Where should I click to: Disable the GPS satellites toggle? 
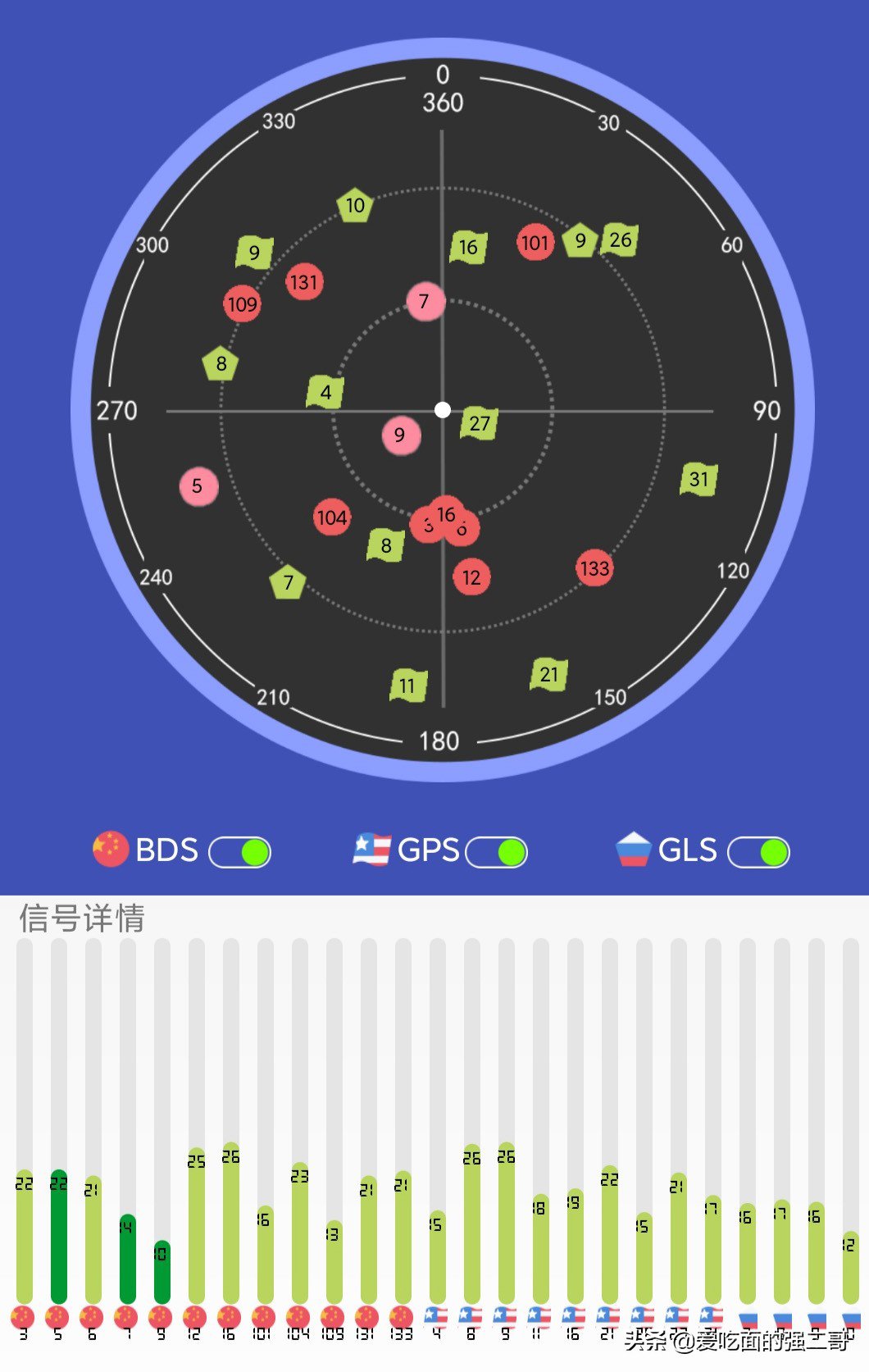pos(497,852)
